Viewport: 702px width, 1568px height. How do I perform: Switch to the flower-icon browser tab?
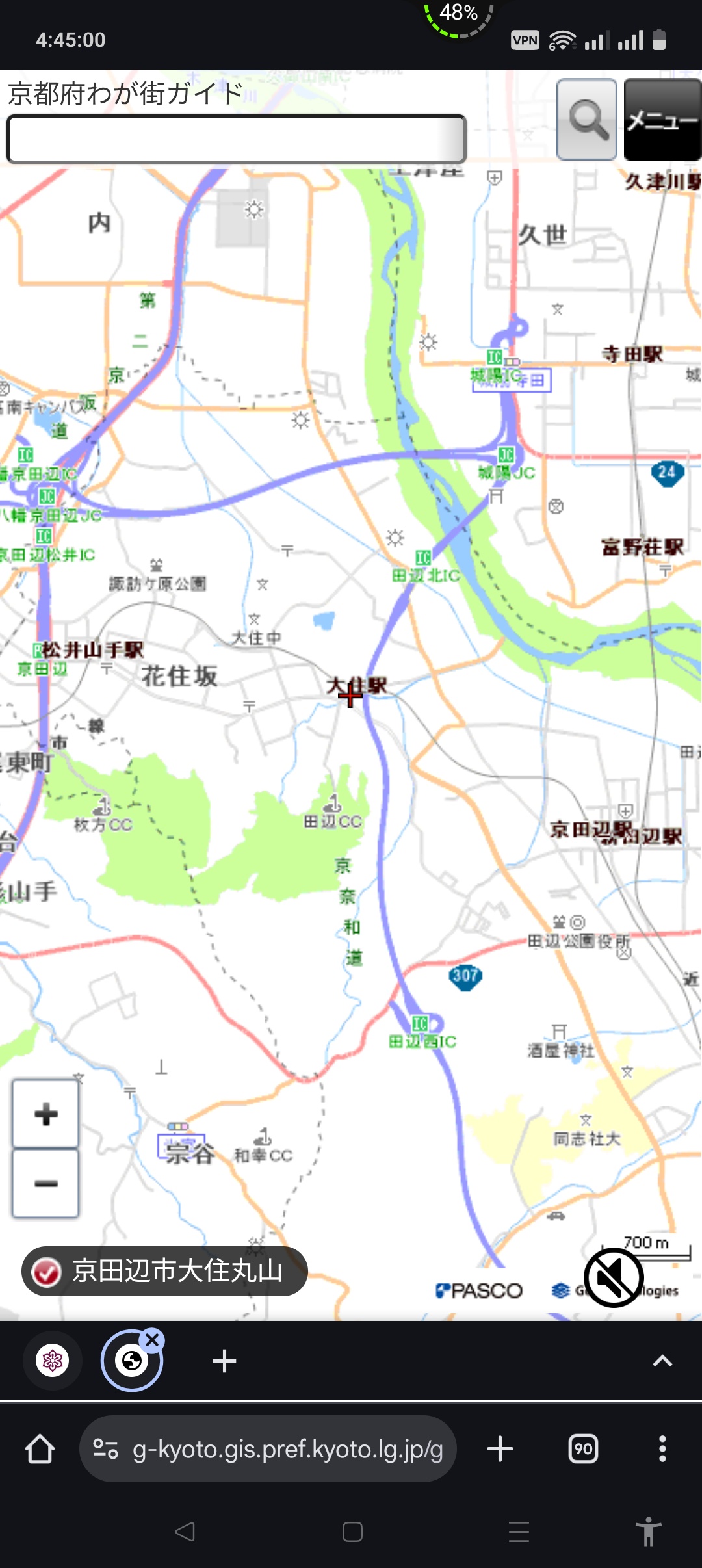pyautogui.click(x=53, y=1360)
